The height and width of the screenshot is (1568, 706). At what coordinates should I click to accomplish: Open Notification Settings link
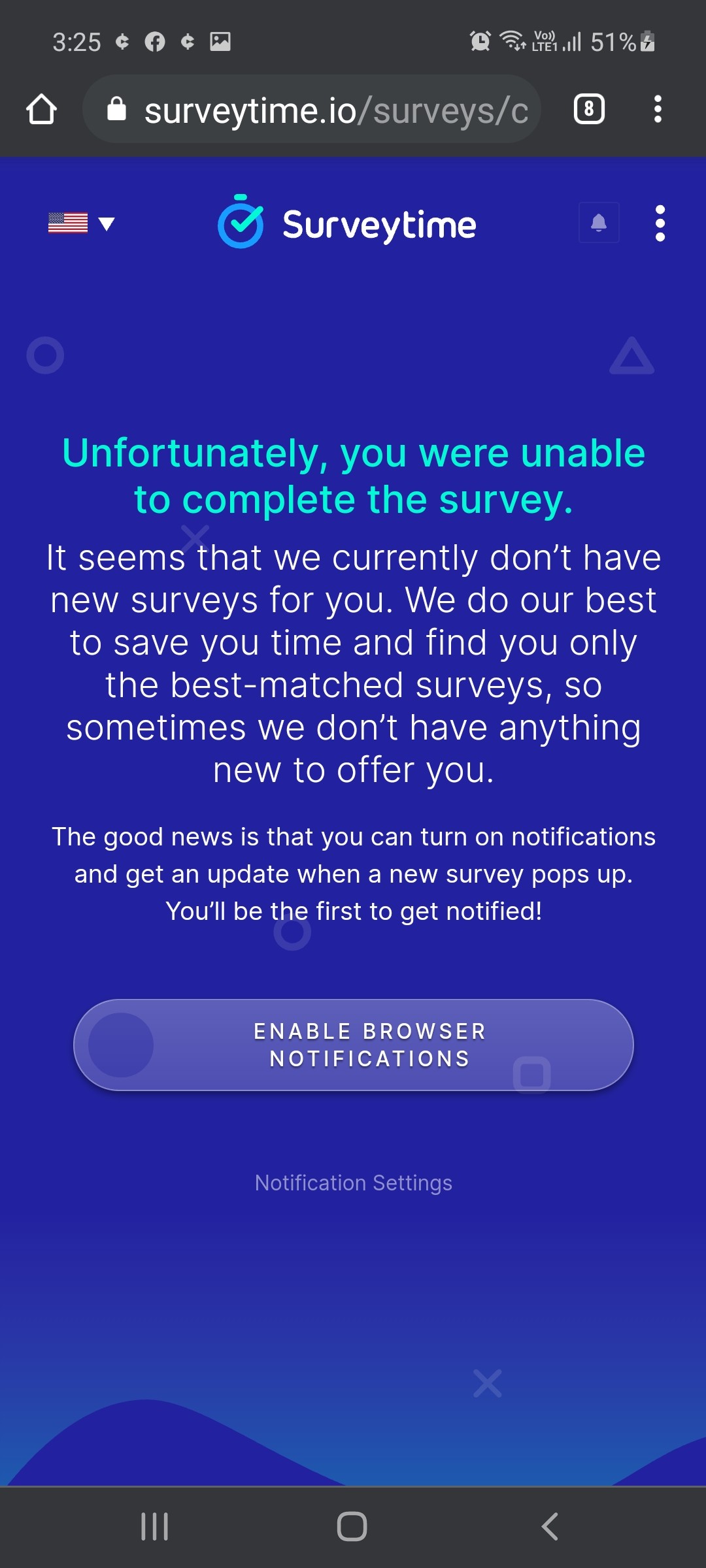[354, 1183]
